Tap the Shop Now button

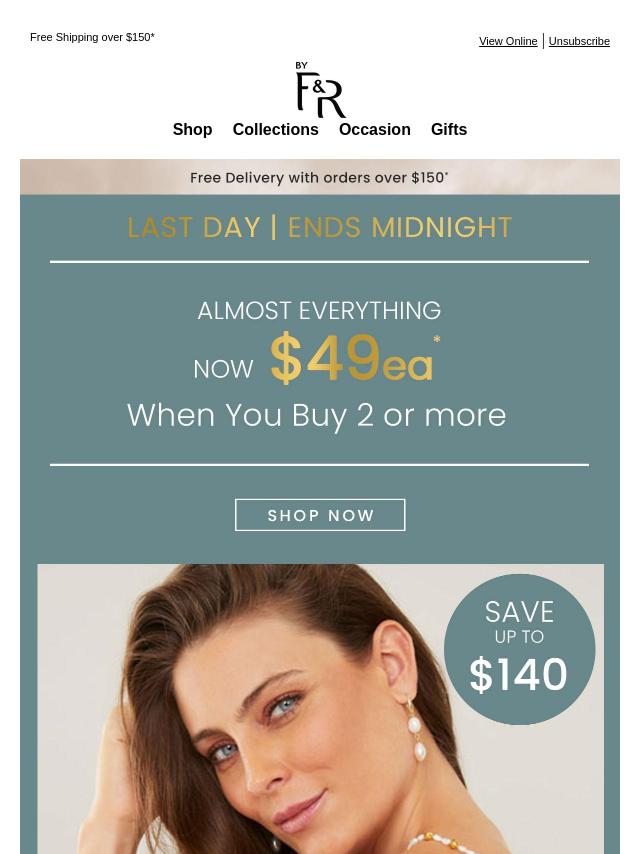pyautogui.click(x=320, y=515)
